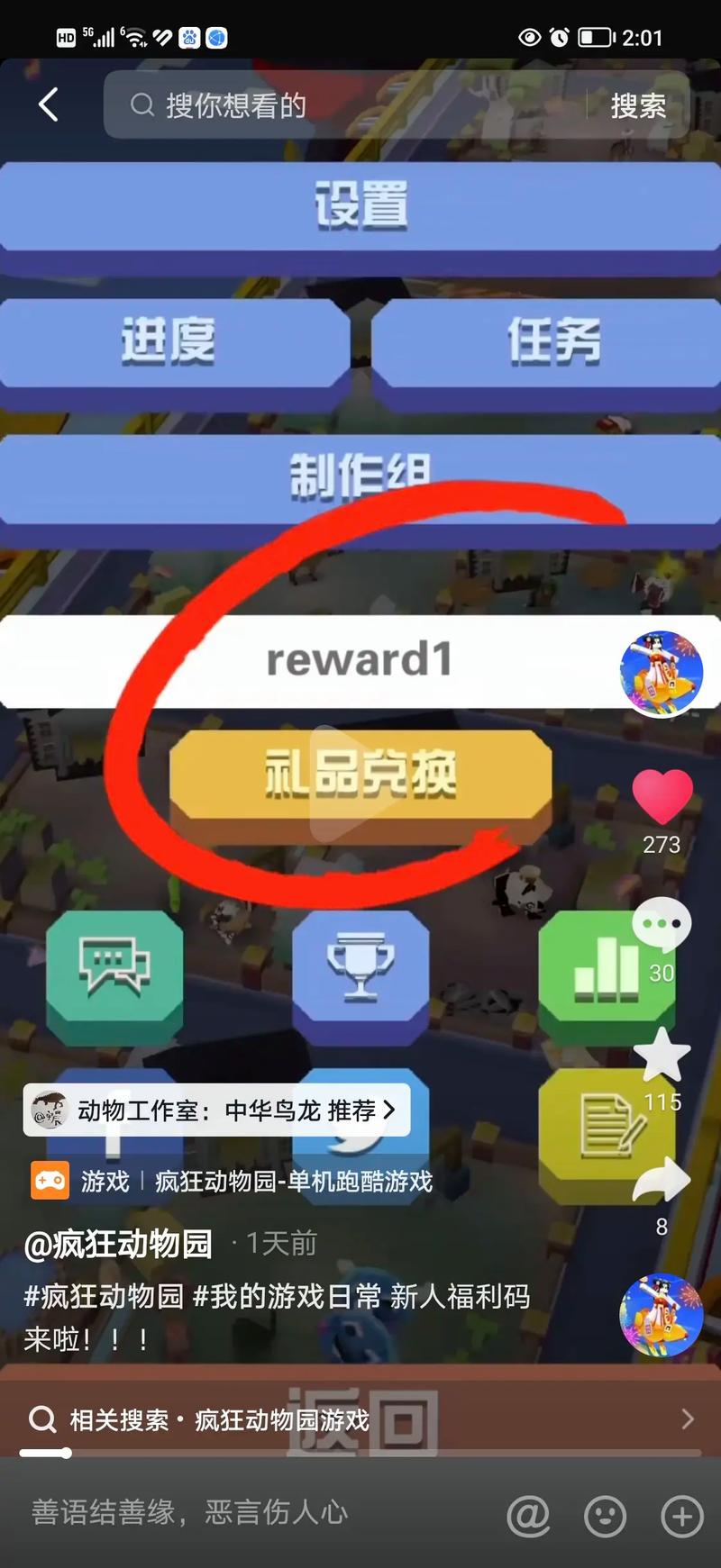Share this video via the arrow
The width and height of the screenshot is (721, 1568).
[662, 1180]
